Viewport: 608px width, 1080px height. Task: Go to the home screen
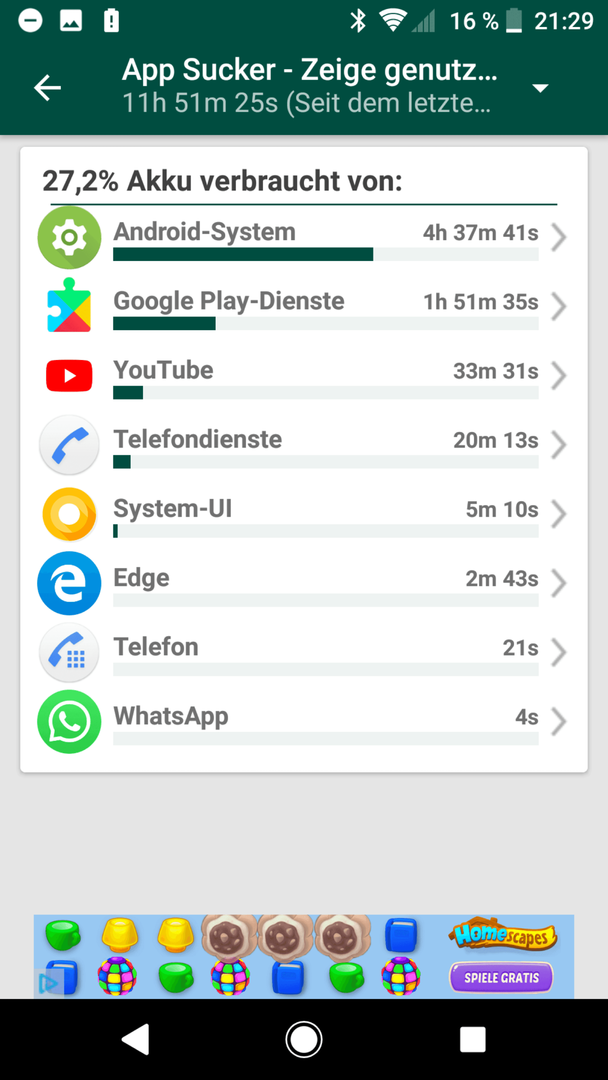pyautogui.click(x=304, y=1039)
